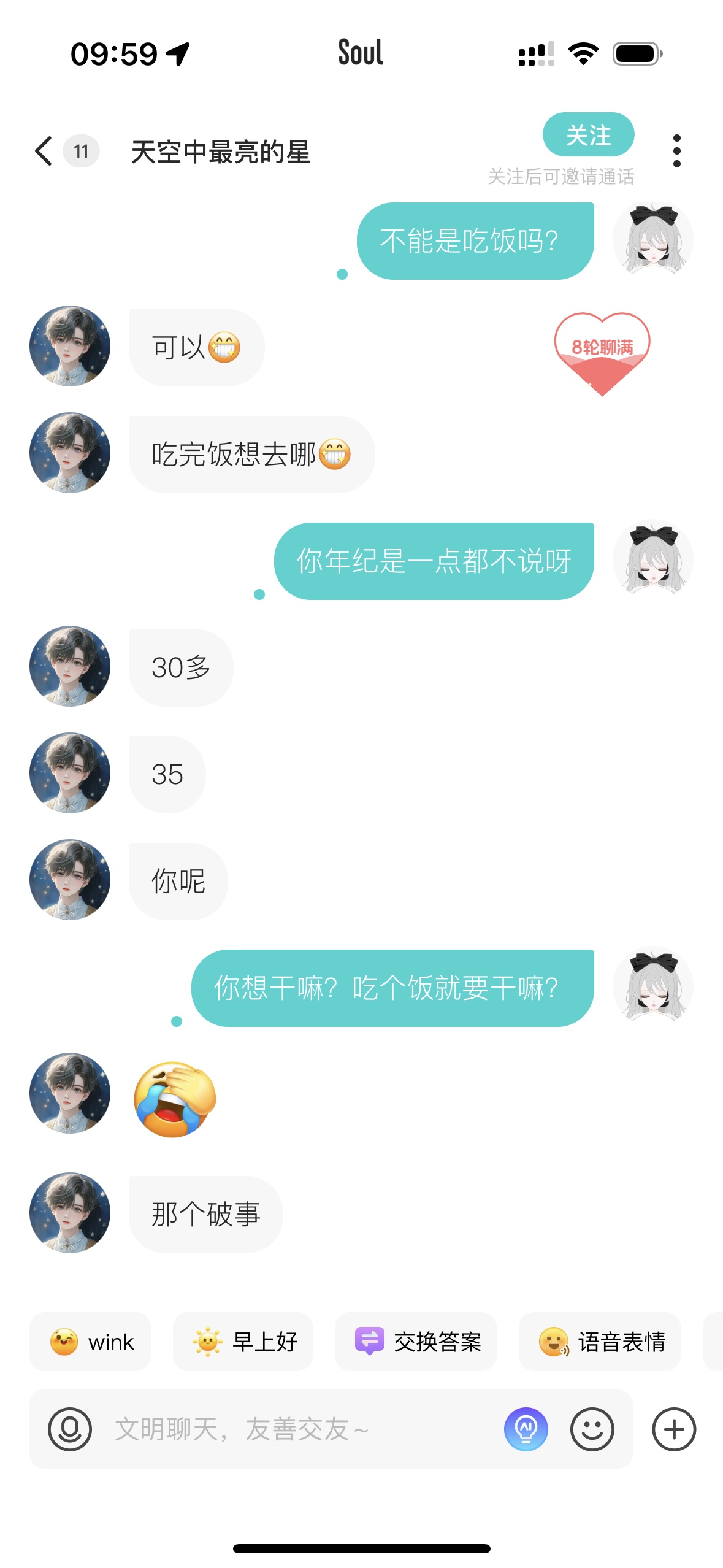Focus the 文明聊天，友善交友 message field
The height and width of the screenshot is (1568, 723).
pos(300,1429)
